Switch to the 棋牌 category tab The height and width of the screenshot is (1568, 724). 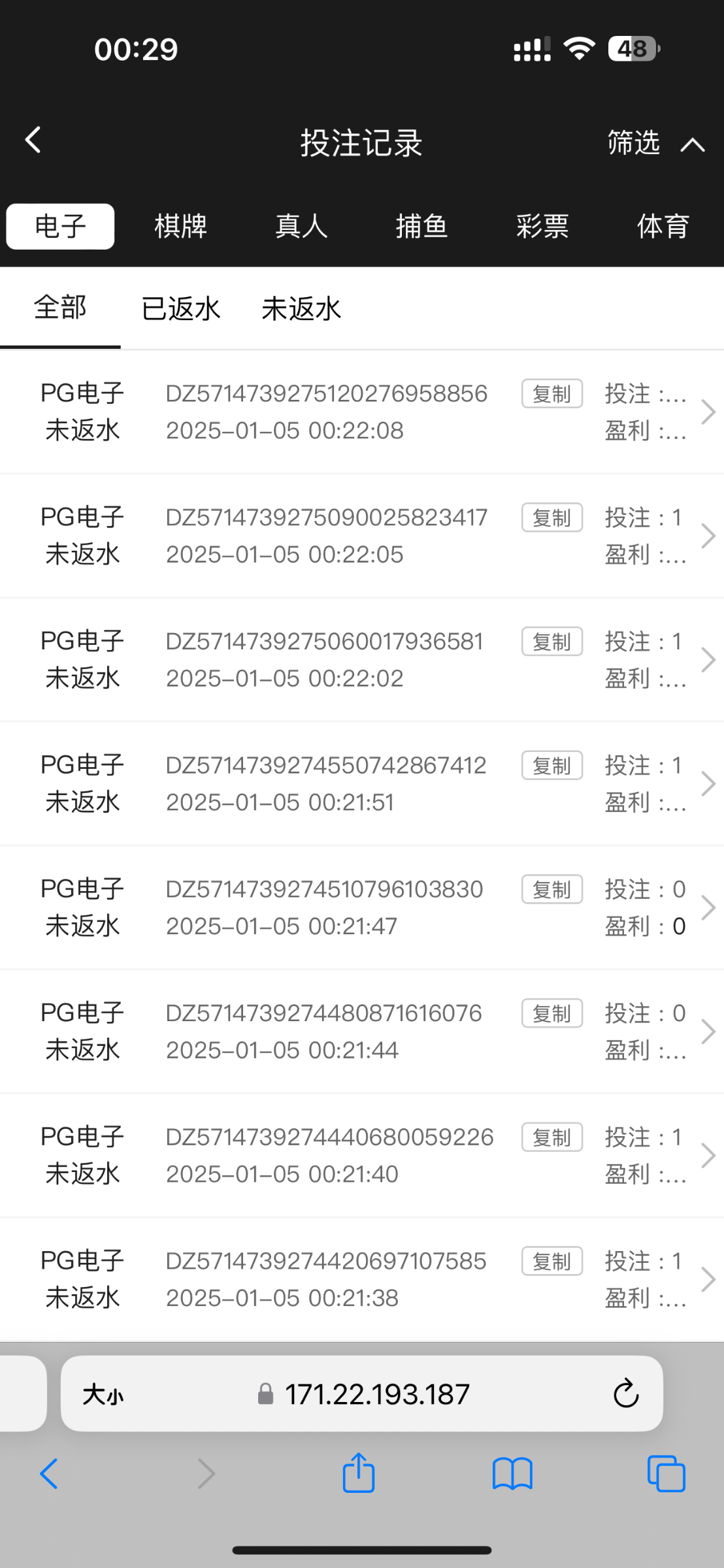click(x=181, y=227)
